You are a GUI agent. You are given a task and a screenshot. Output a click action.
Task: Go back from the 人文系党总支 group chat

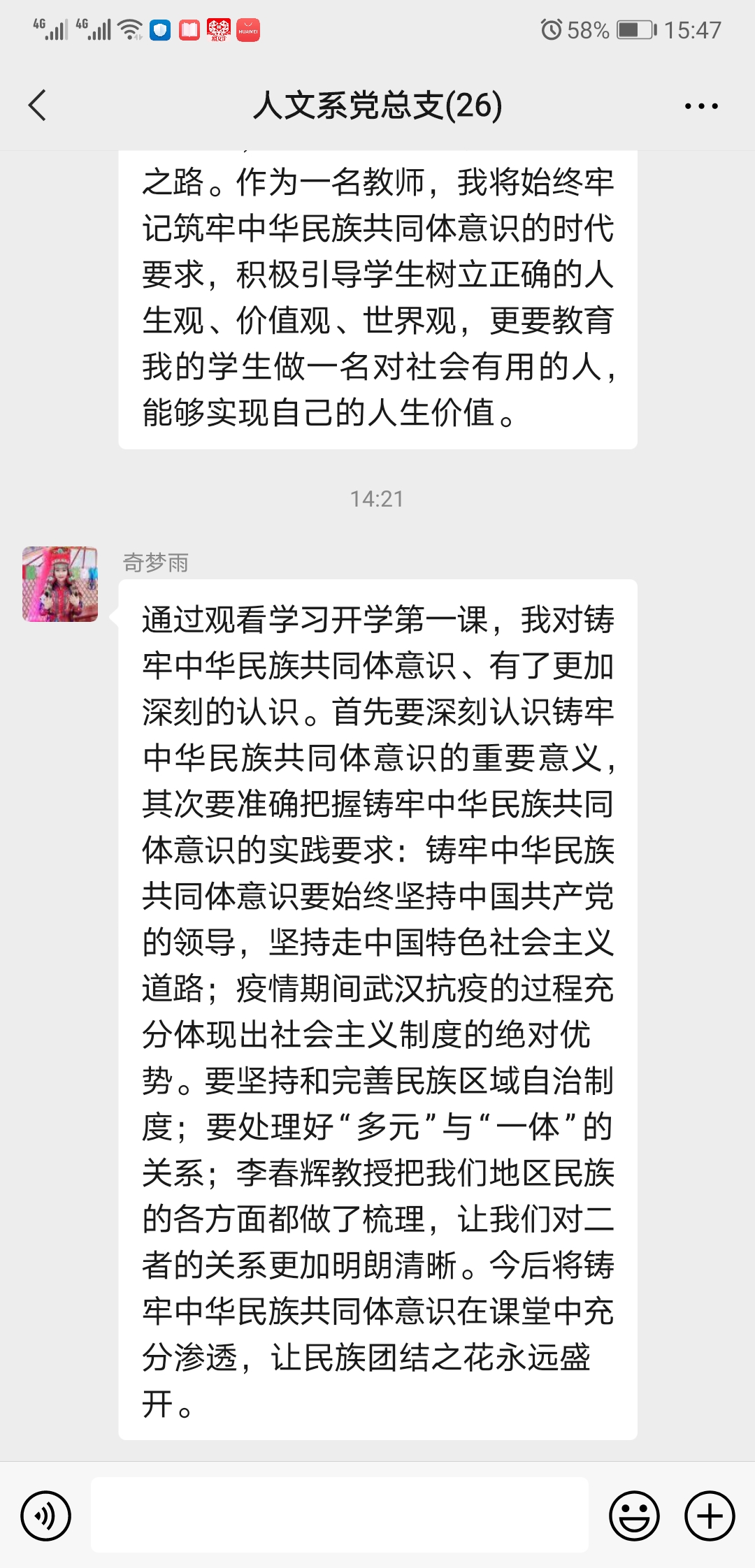(38, 106)
